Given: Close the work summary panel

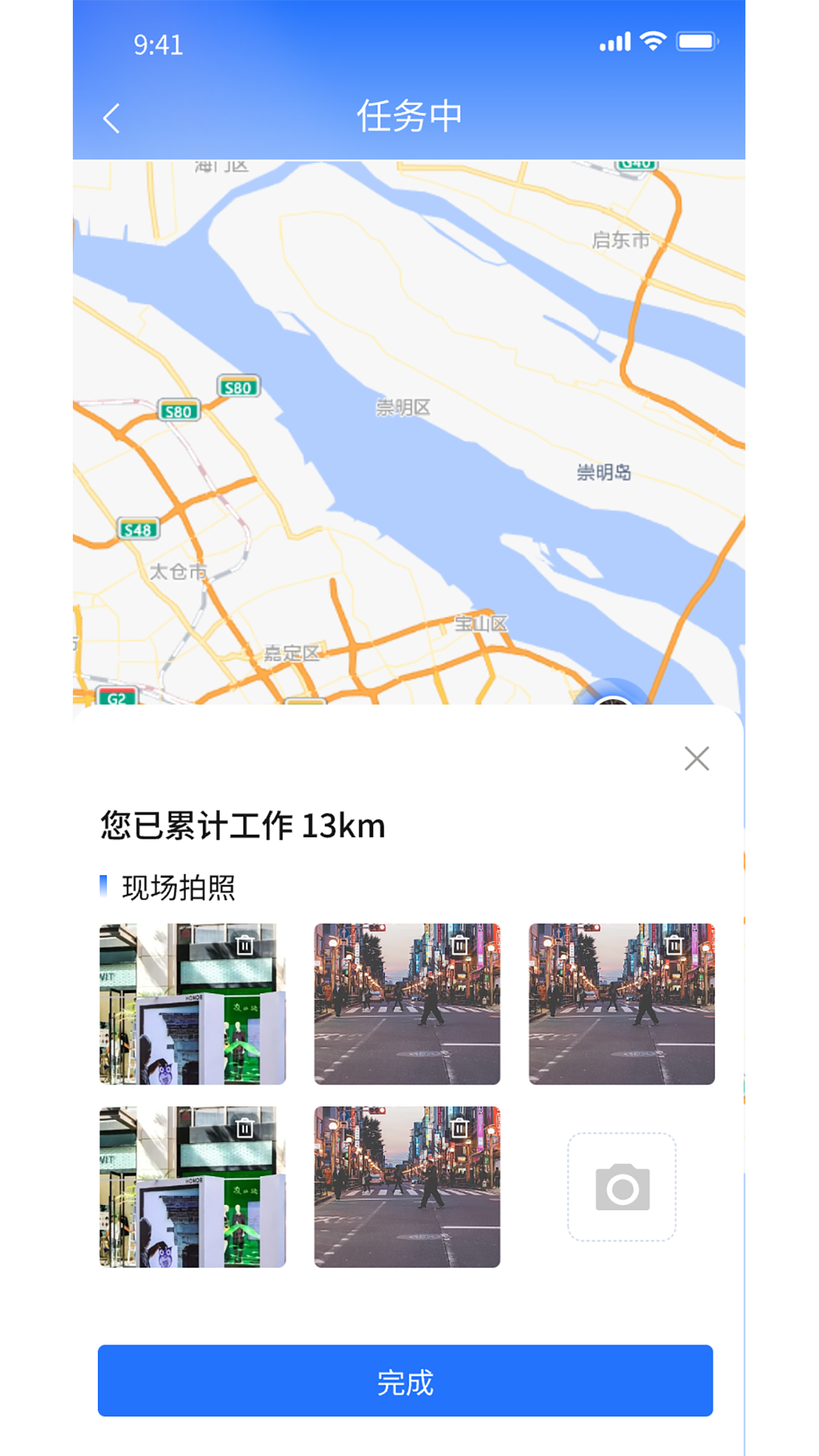Looking at the screenshot, I should (x=696, y=758).
